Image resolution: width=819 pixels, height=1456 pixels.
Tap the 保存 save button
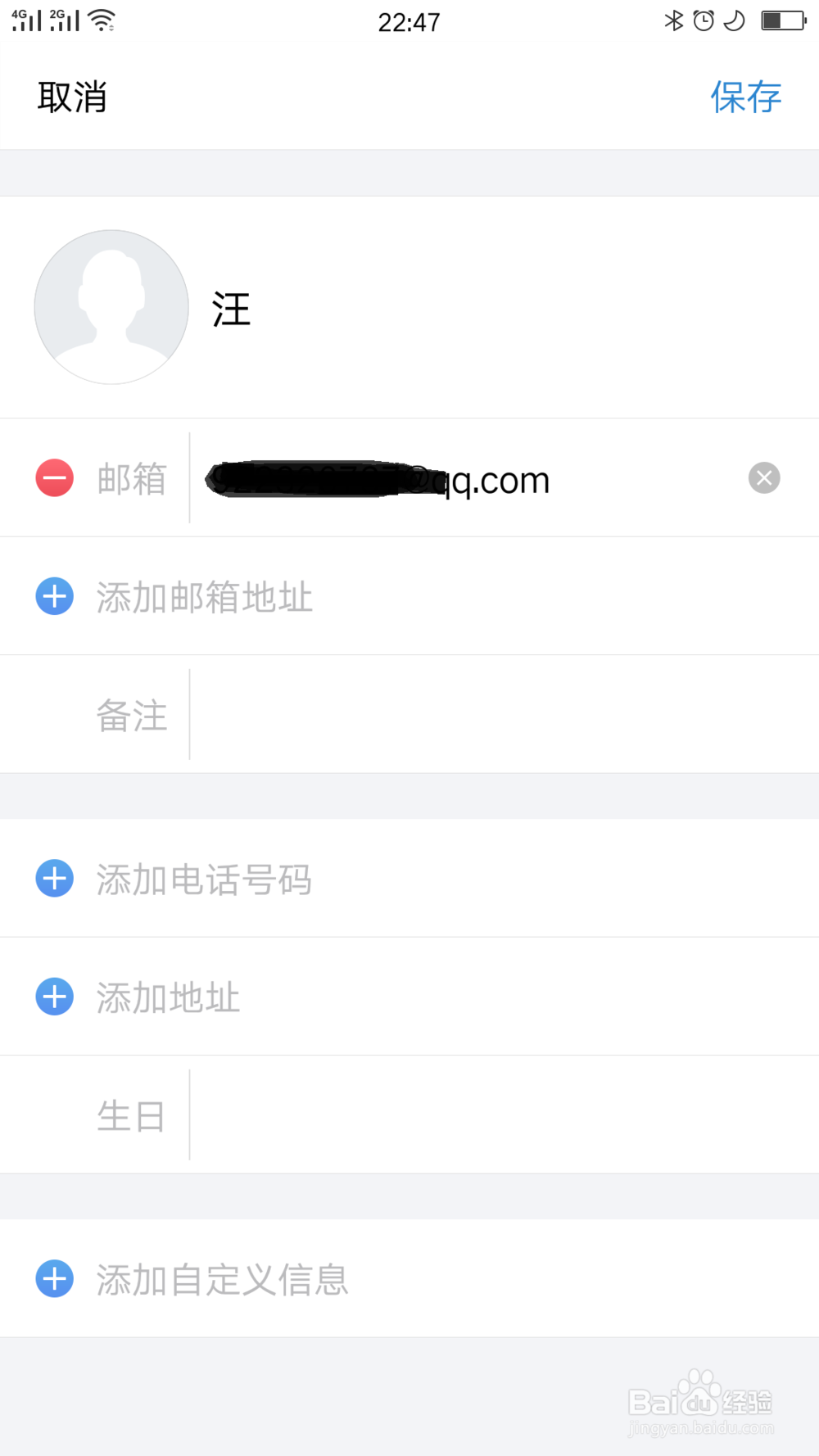(x=745, y=97)
